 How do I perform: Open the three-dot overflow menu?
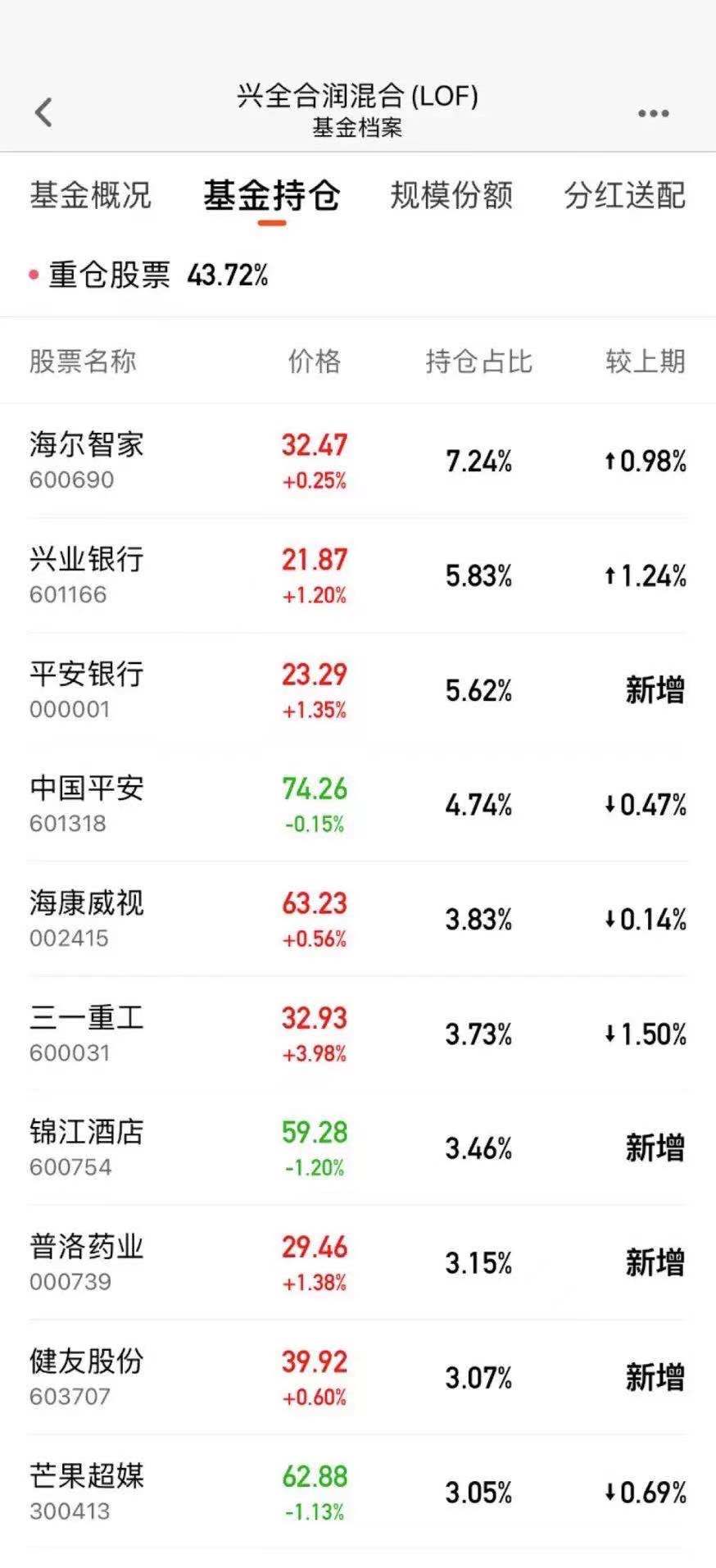pyautogui.click(x=653, y=113)
